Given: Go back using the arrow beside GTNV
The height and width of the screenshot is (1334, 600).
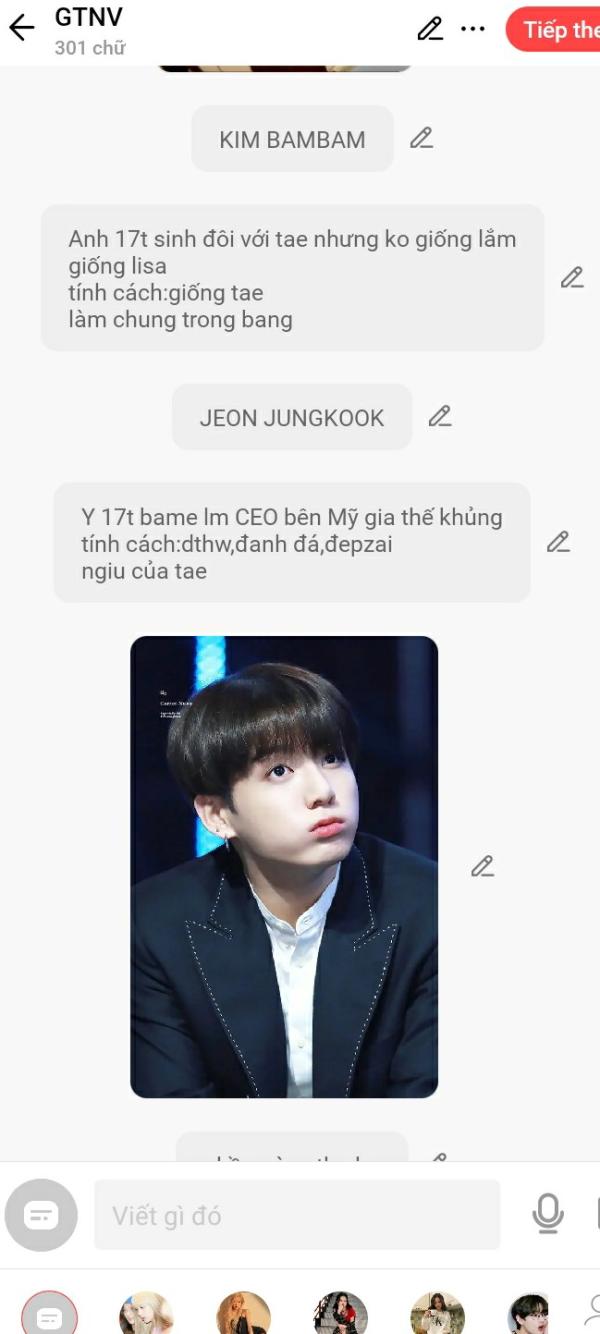Looking at the screenshot, I should click(21, 28).
